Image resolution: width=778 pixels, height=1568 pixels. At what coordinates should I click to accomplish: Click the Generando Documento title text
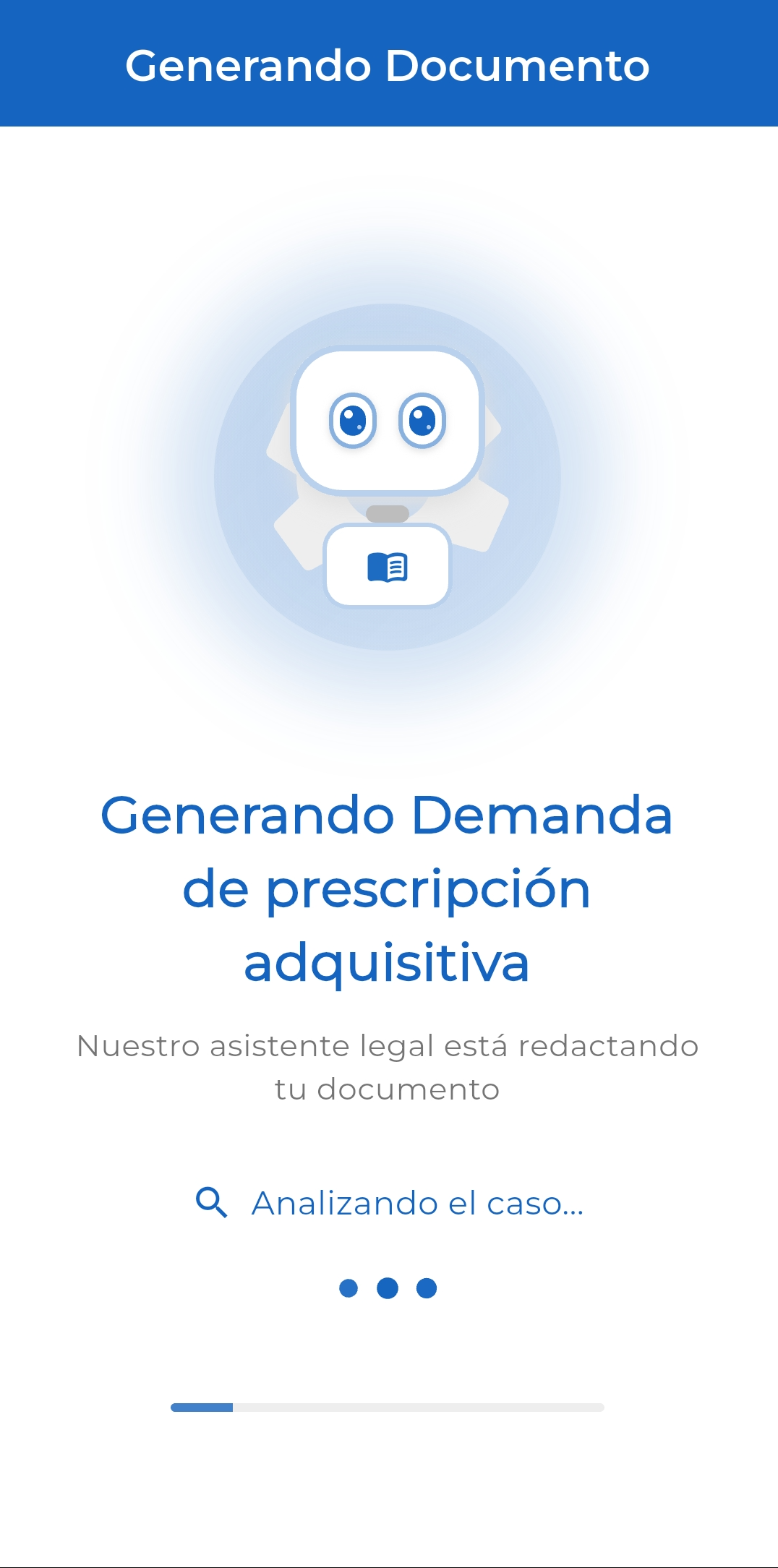(388, 67)
